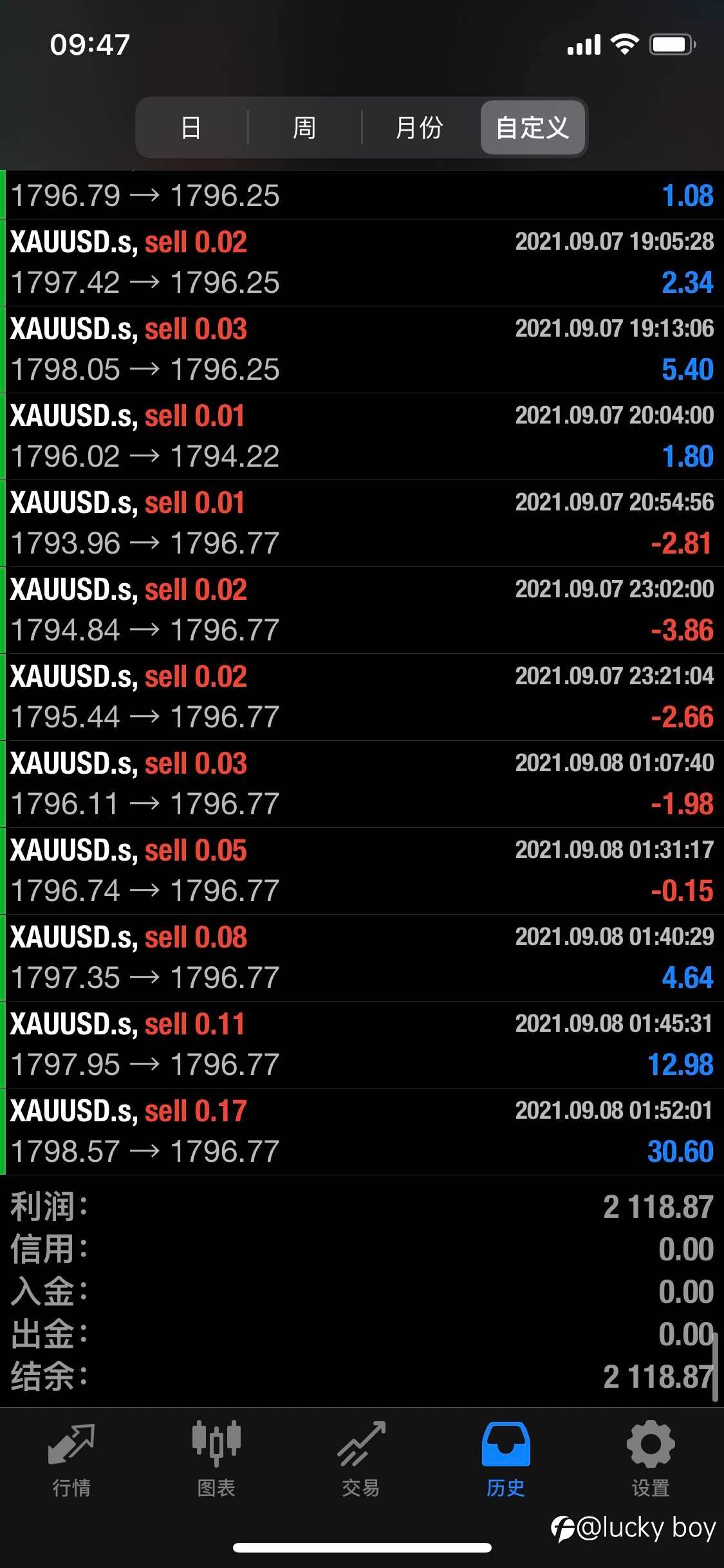Open the sell 0.17 trade at 1798.57

(x=362, y=1132)
